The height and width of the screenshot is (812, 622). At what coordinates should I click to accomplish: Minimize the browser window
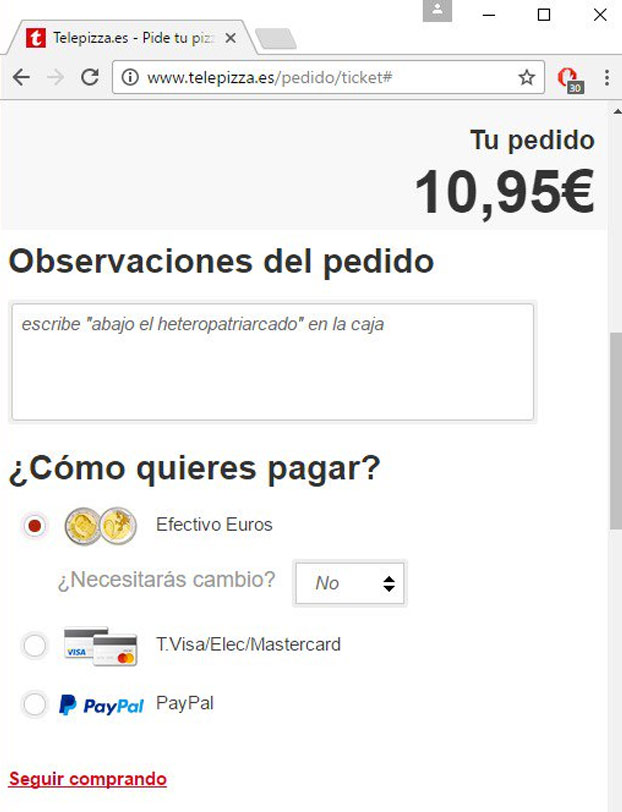[489, 14]
